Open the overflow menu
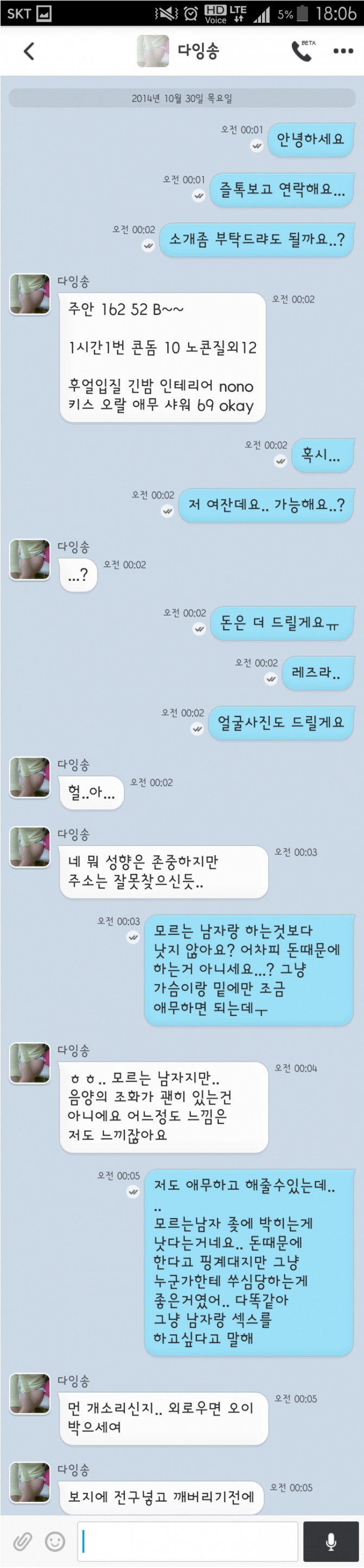This screenshot has width=364, height=1568. click(x=343, y=51)
